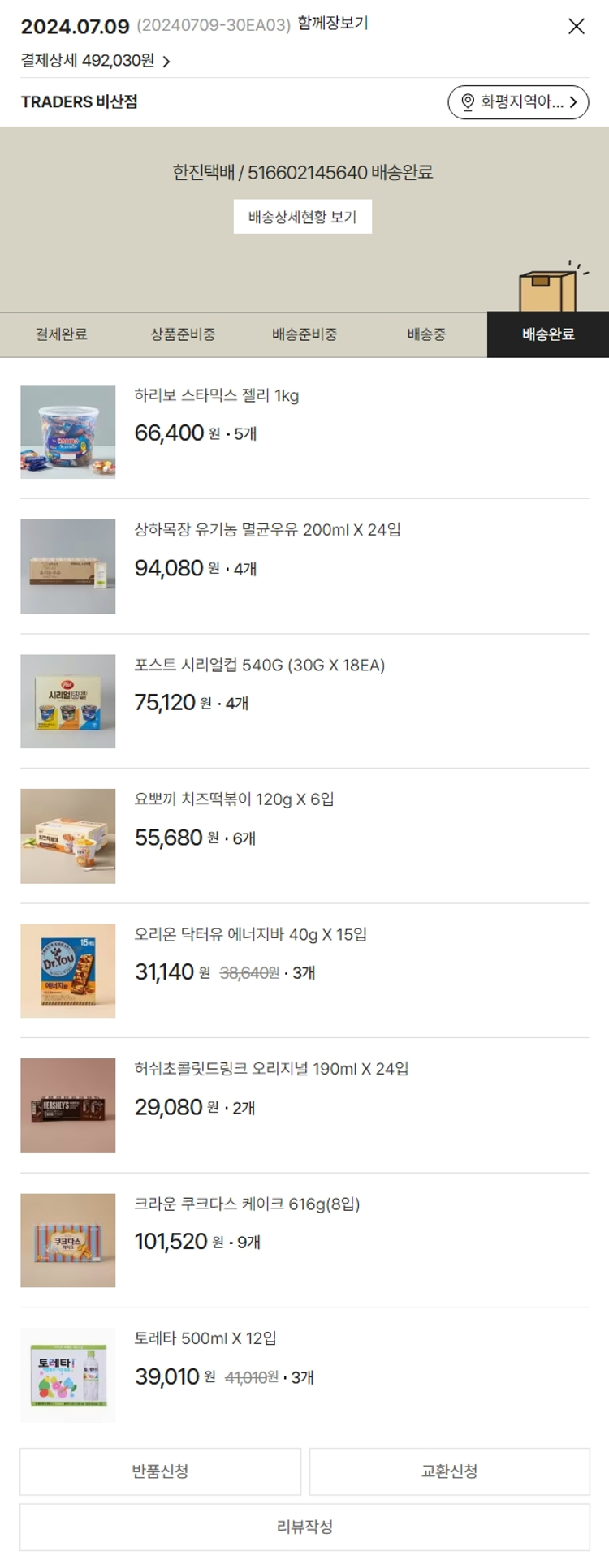Tap 배송상세현황 보기 button
This screenshot has height=1568, width=609.
[x=303, y=217]
